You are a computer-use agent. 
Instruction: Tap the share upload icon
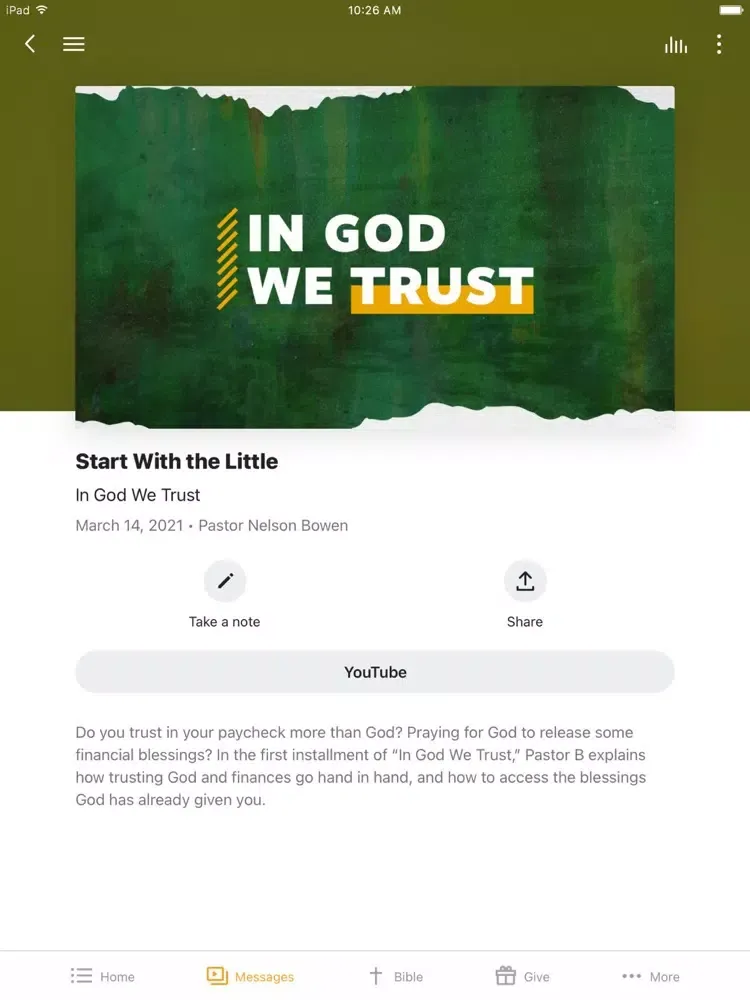(x=525, y=580)
